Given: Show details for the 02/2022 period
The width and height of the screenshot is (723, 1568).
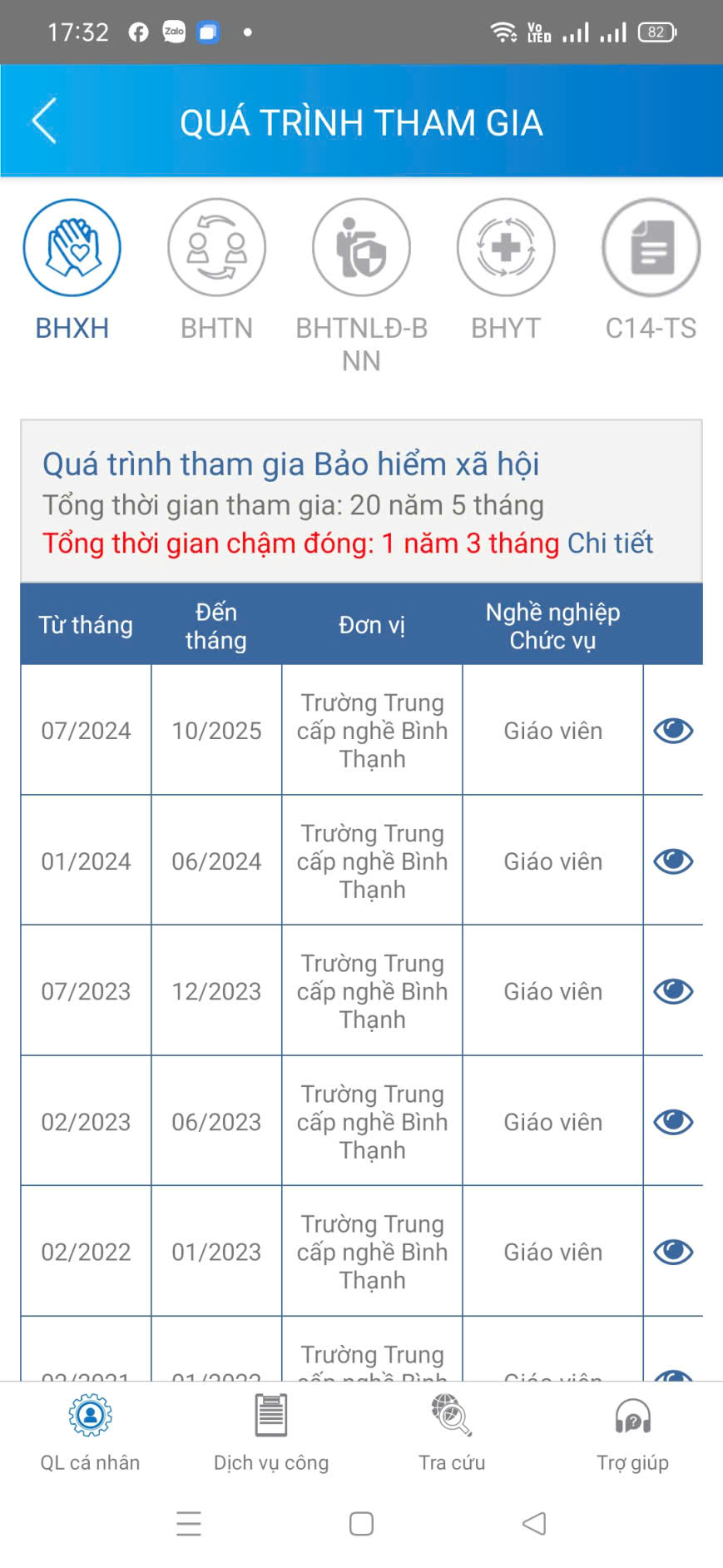Looking at the screenshot, I should (673, 1251).
